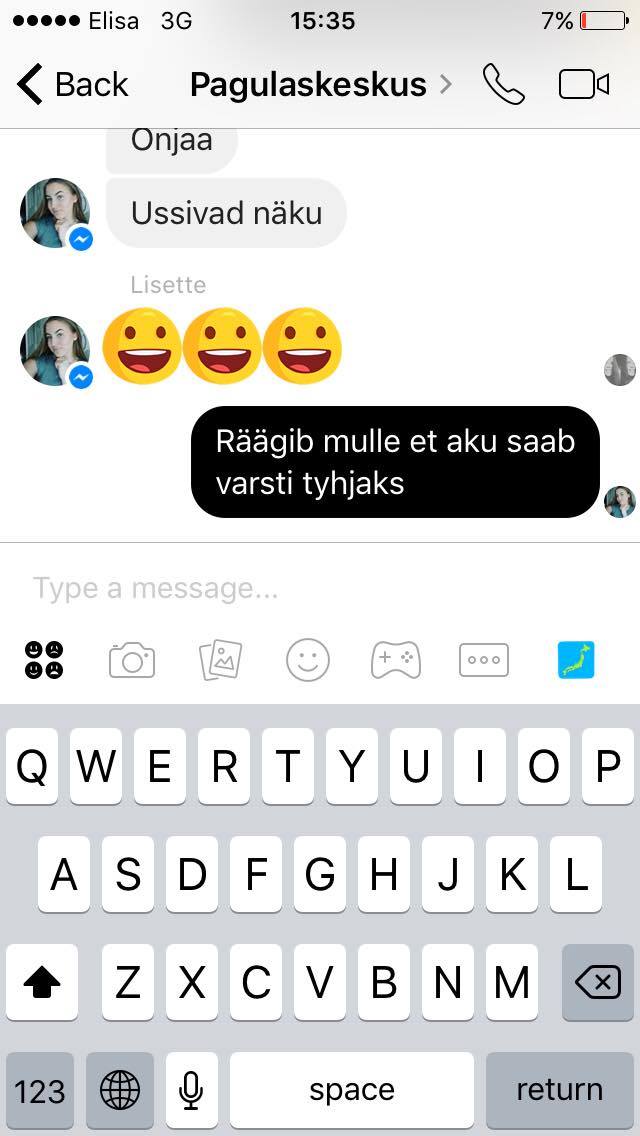
Task: Open the four-faces reactions icon
Action: tap(44, 660)
